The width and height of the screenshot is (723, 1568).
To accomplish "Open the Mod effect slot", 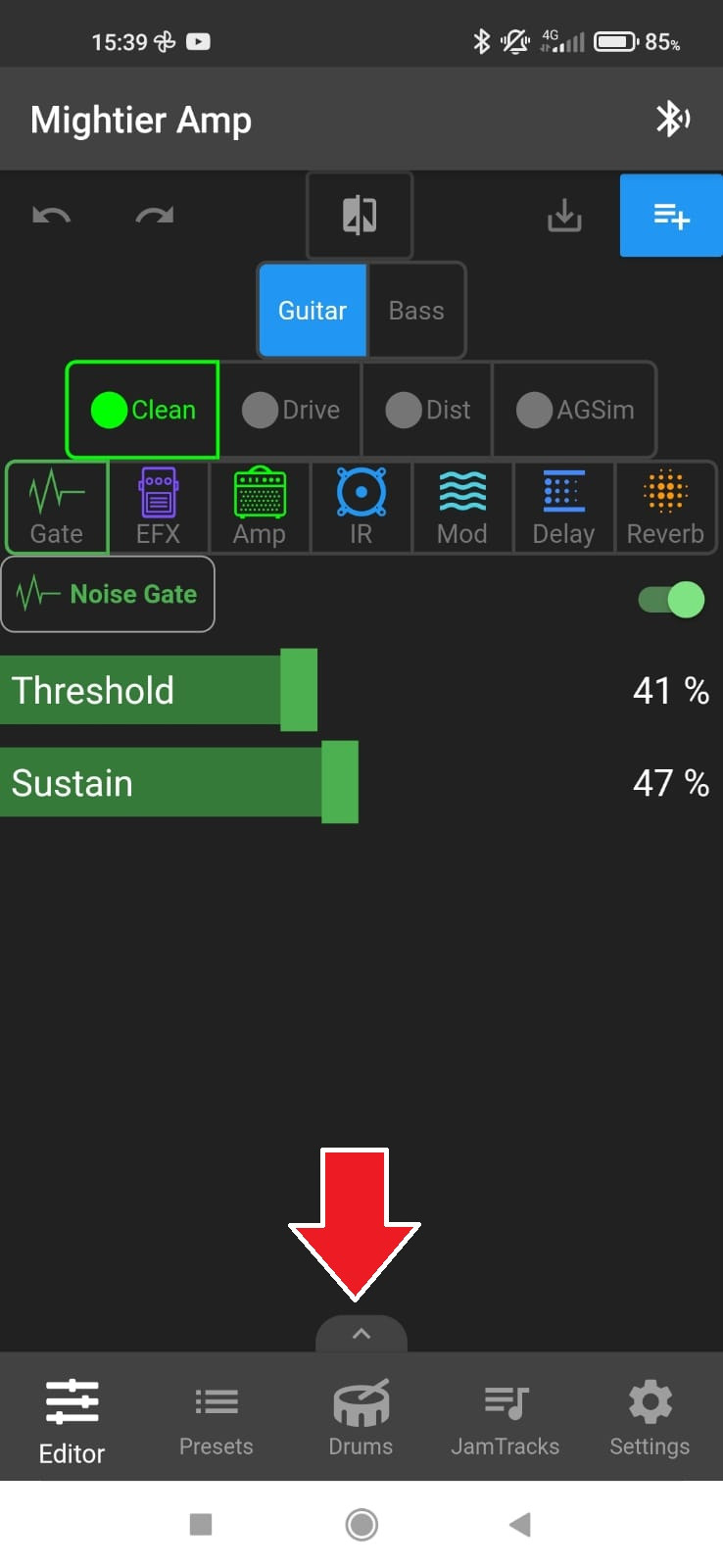I will coord(462,508).
